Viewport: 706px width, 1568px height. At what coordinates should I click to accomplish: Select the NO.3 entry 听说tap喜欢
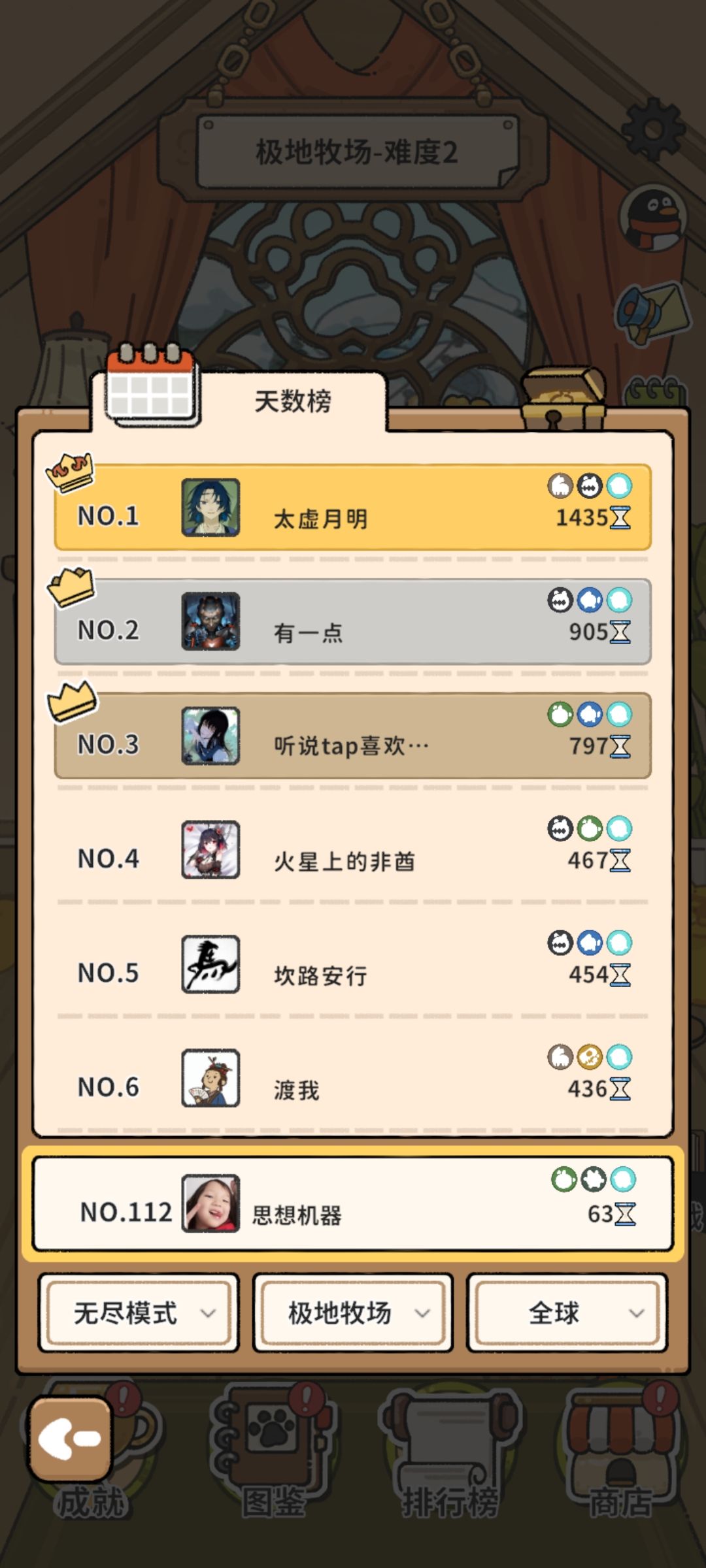353,736
